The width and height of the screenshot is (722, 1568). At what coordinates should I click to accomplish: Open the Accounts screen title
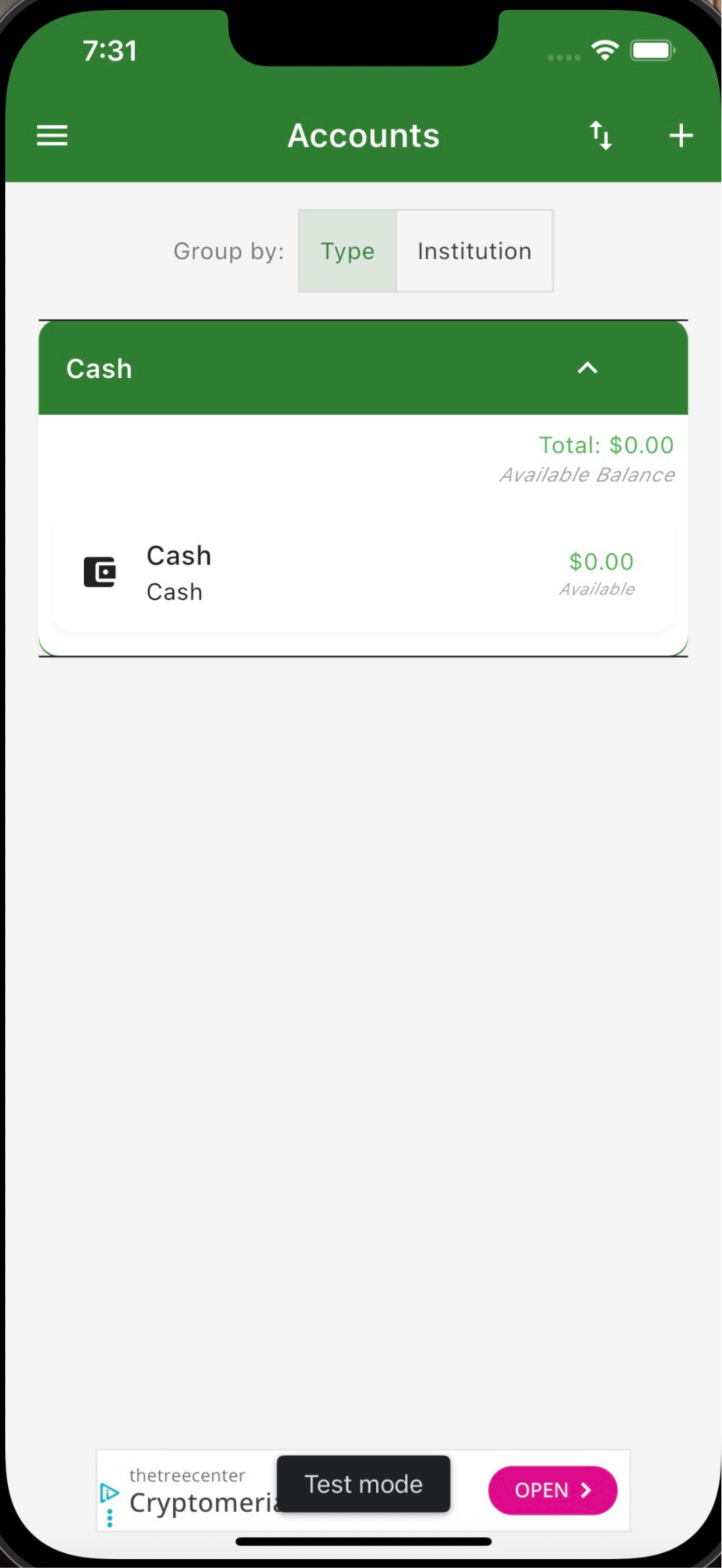point(363,135)
